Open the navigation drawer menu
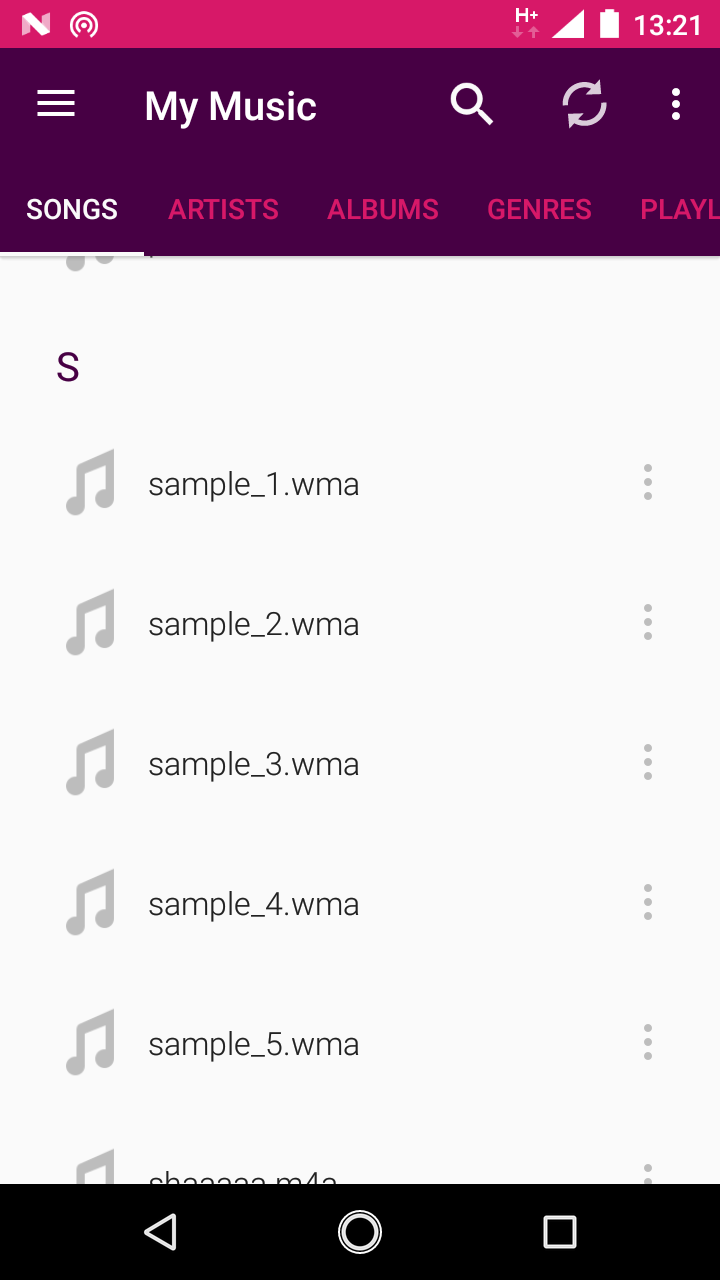The width and height of the screenshot is (720, 1280). [56, 105]
